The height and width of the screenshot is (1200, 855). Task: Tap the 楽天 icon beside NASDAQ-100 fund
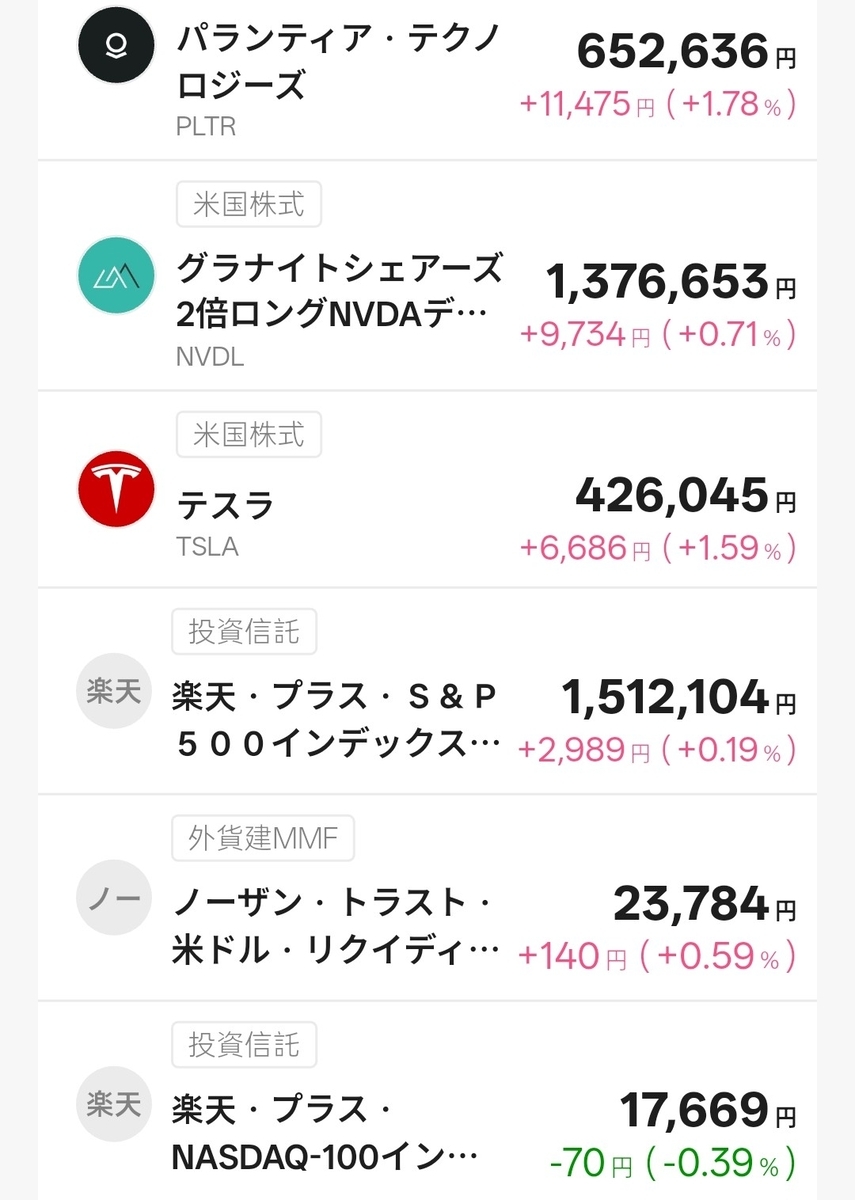[x=113, y=1104]
